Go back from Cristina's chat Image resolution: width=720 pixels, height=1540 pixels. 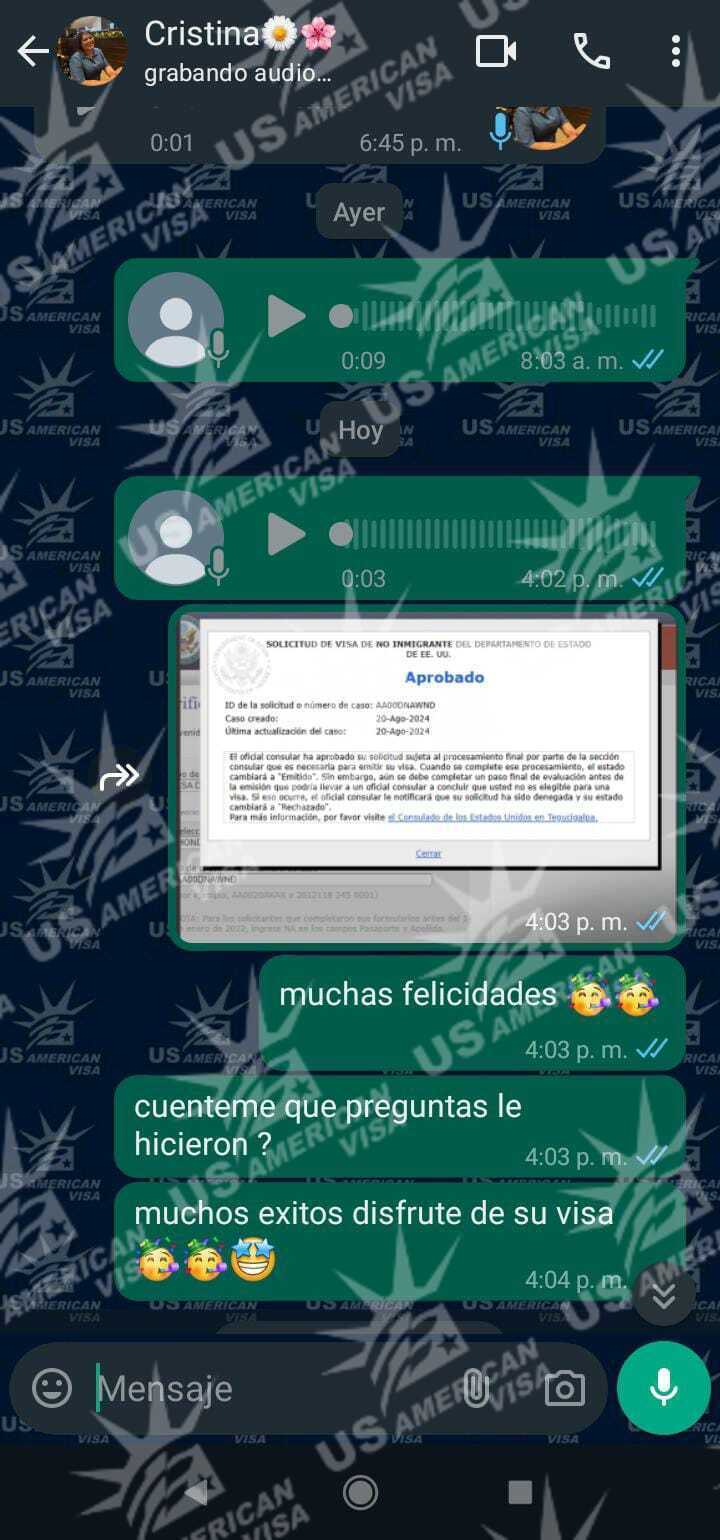[x=33, y=52]
